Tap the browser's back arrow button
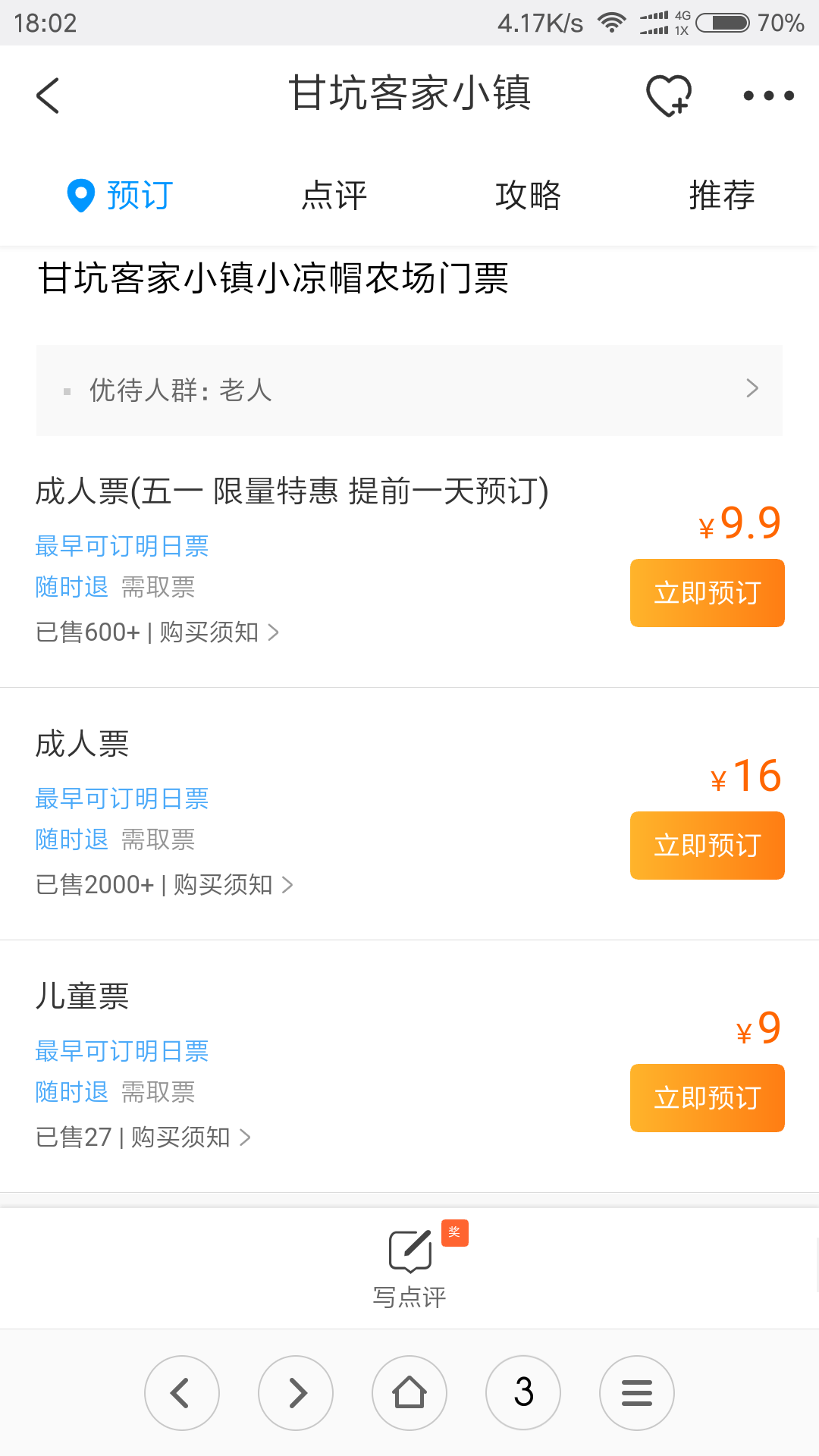 click(x=182, y=1393)
